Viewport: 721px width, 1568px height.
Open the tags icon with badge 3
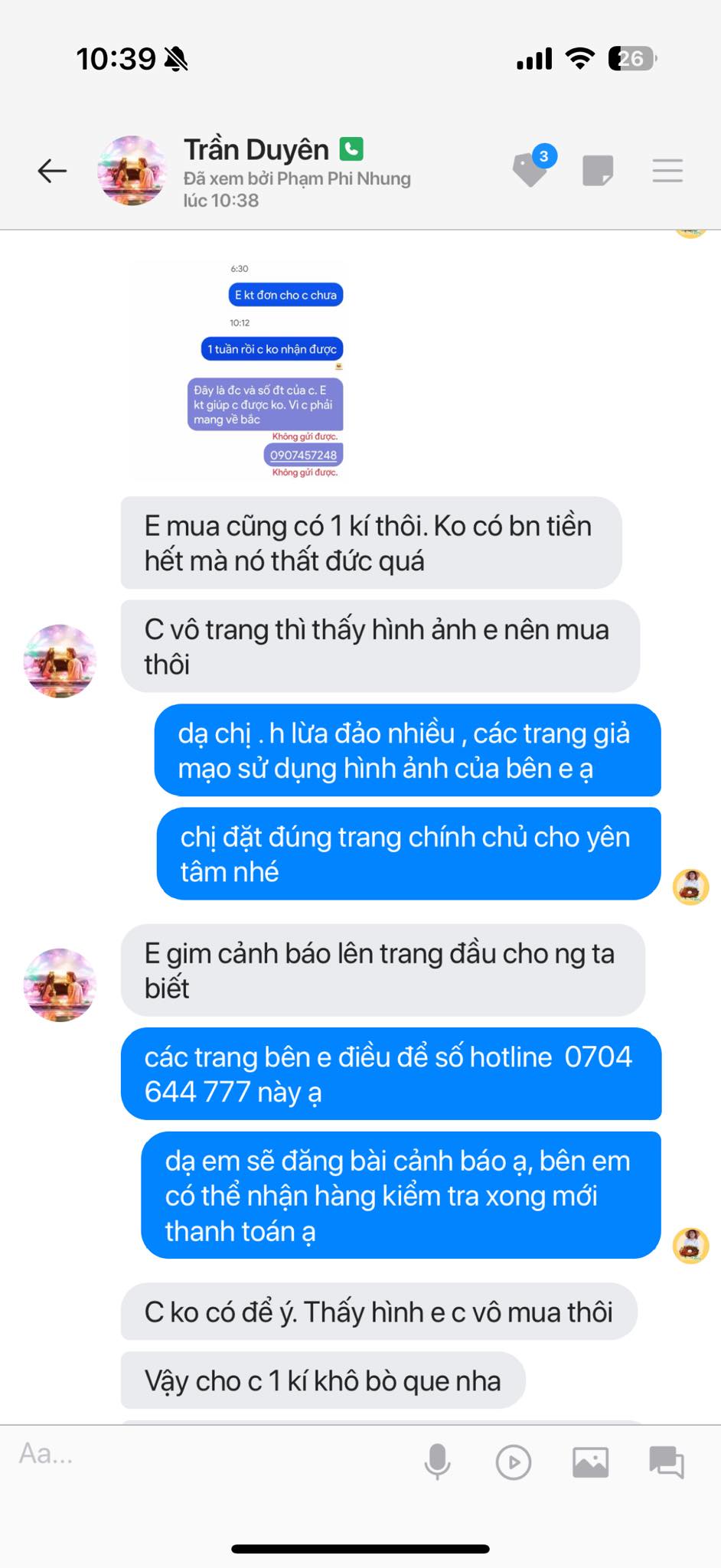tap(531, 168)
